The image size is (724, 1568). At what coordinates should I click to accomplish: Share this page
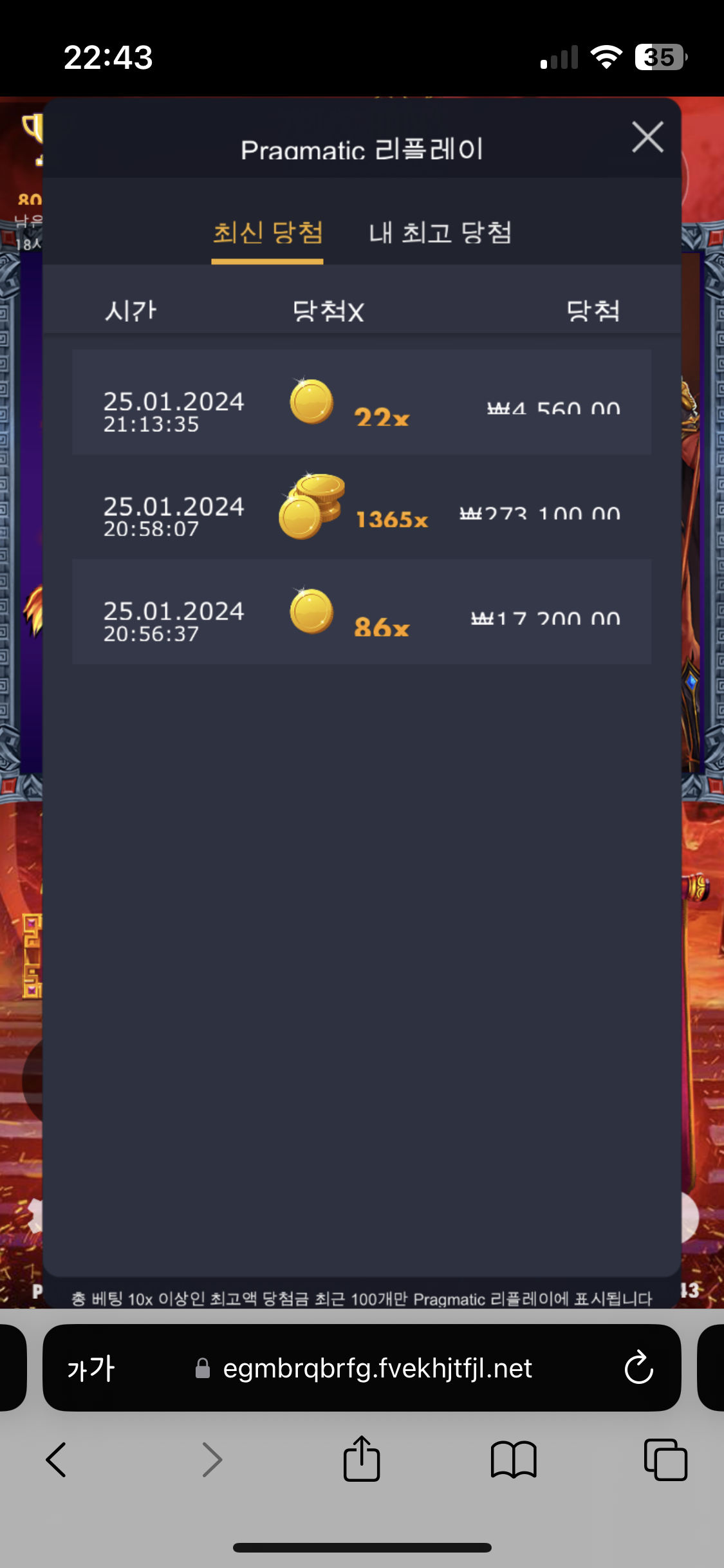pos(362,1459)
